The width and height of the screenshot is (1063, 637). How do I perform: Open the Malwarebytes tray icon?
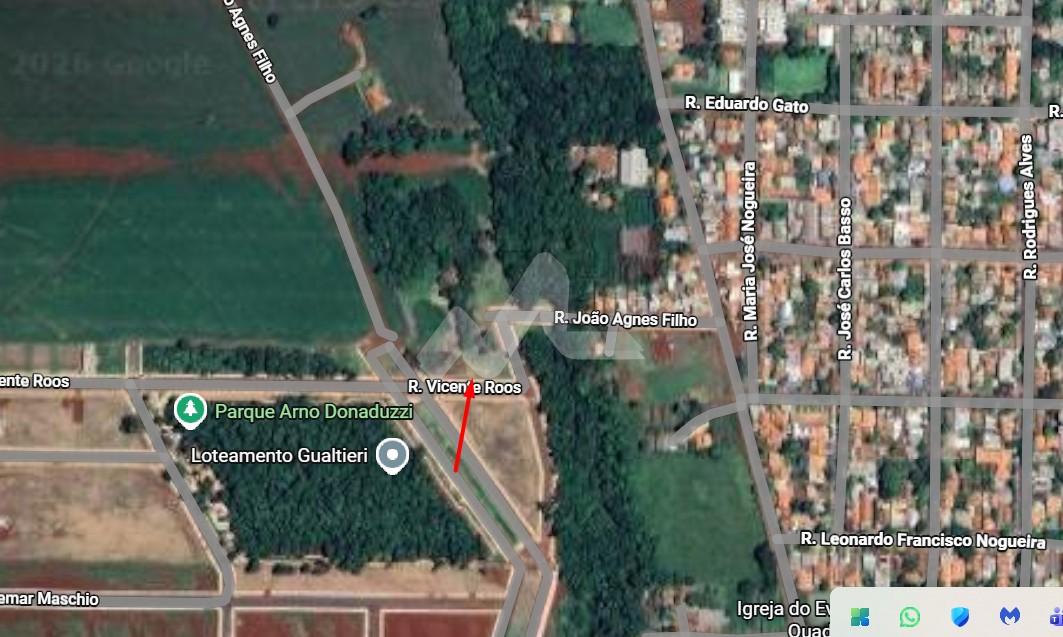tap(1009, 616)
